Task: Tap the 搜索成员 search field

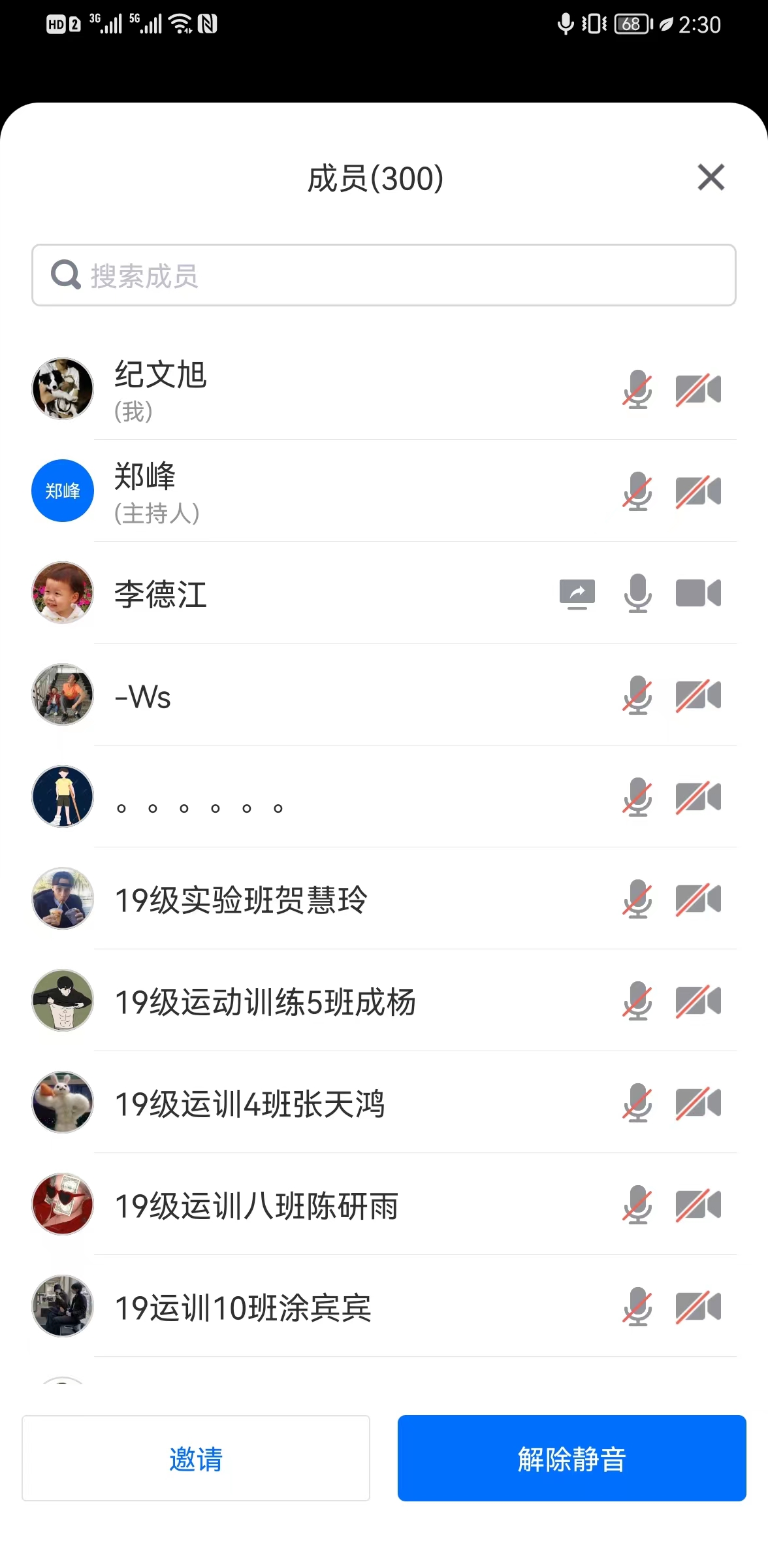Action: [384, 275]
